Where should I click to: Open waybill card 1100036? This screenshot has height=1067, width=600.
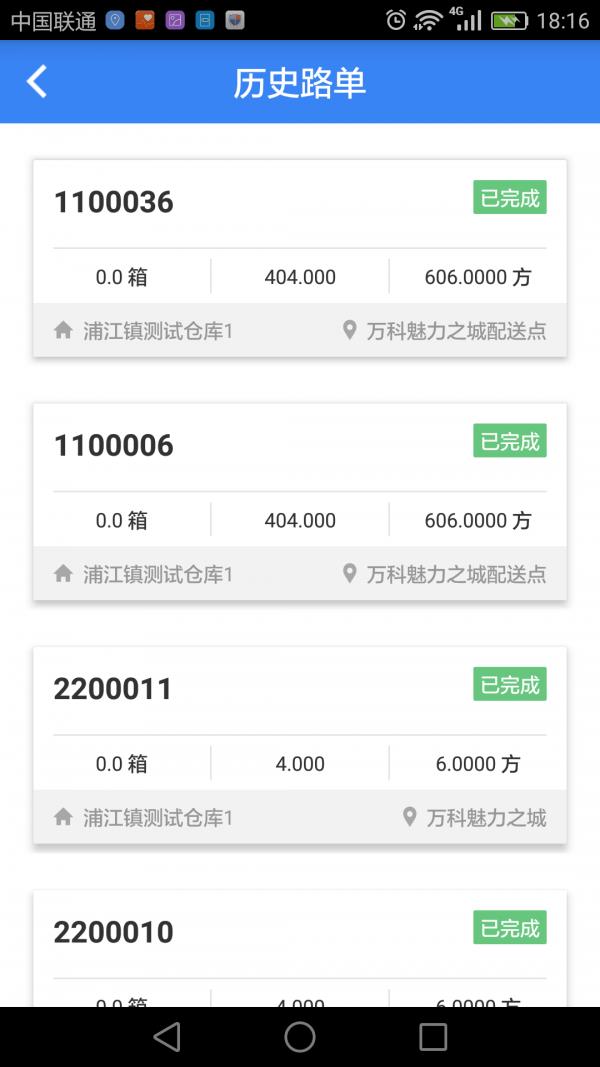click(300, 258)
